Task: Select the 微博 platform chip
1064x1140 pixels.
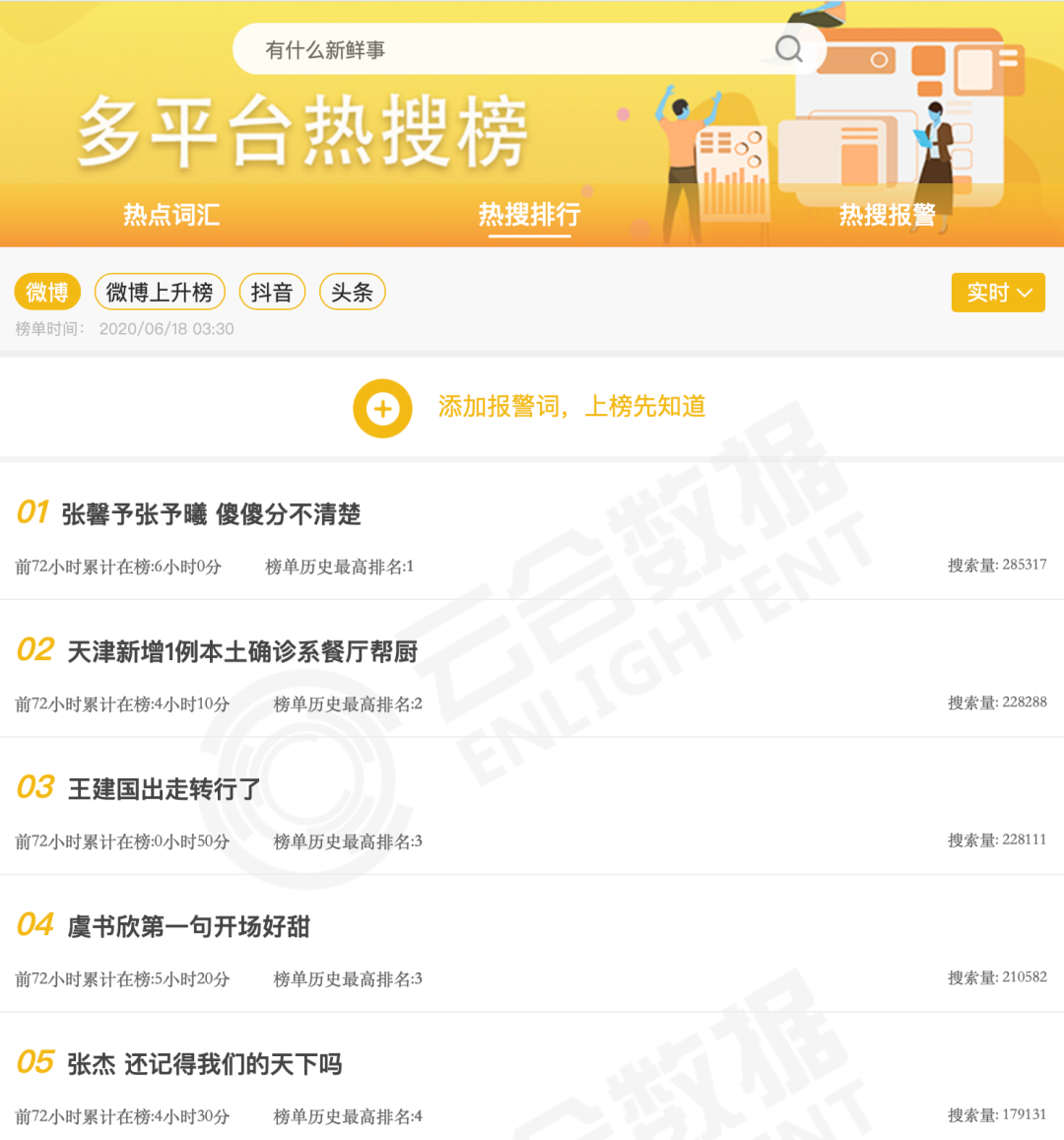Action: tap(47, 292)
